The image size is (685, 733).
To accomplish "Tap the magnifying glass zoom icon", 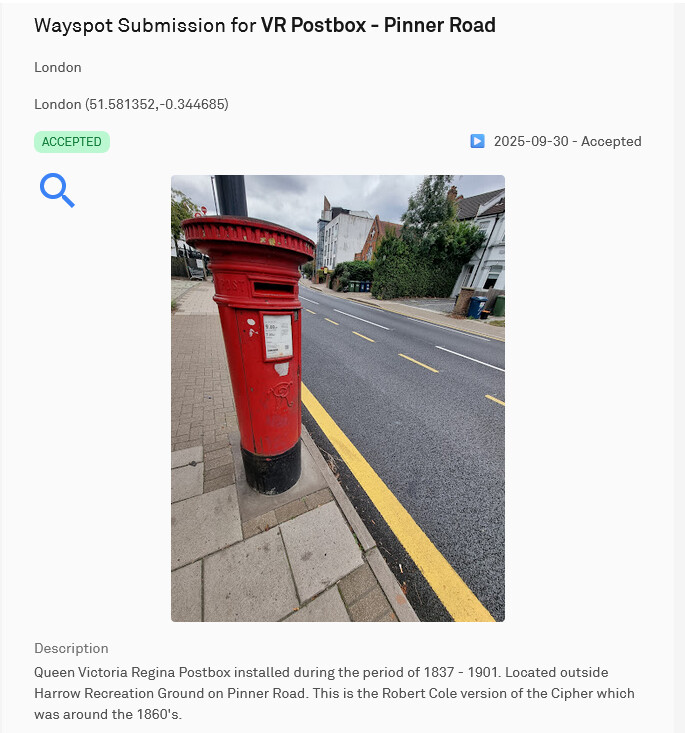I will [x=57, y=190].
